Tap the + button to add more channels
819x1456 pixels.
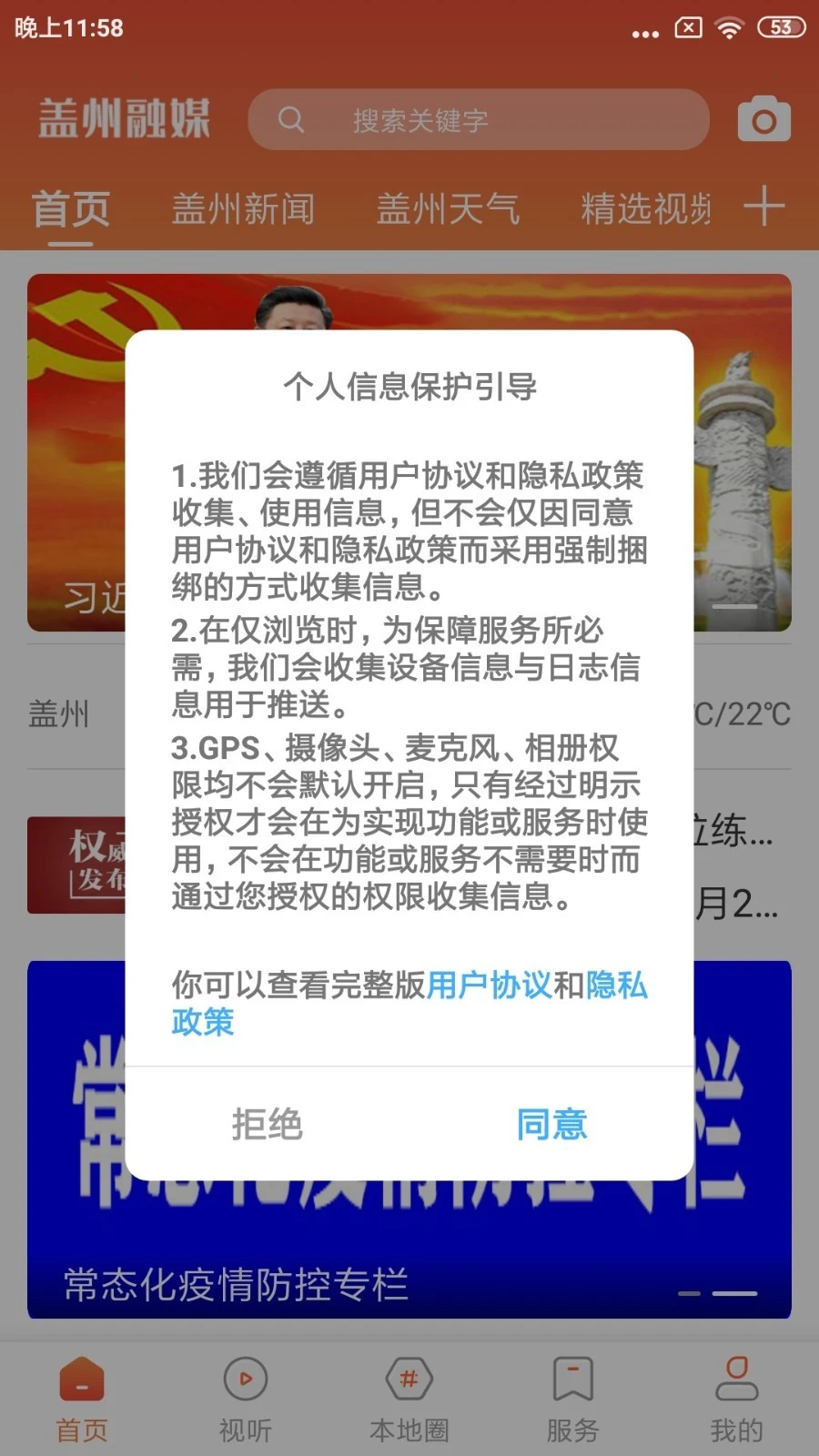765,207
